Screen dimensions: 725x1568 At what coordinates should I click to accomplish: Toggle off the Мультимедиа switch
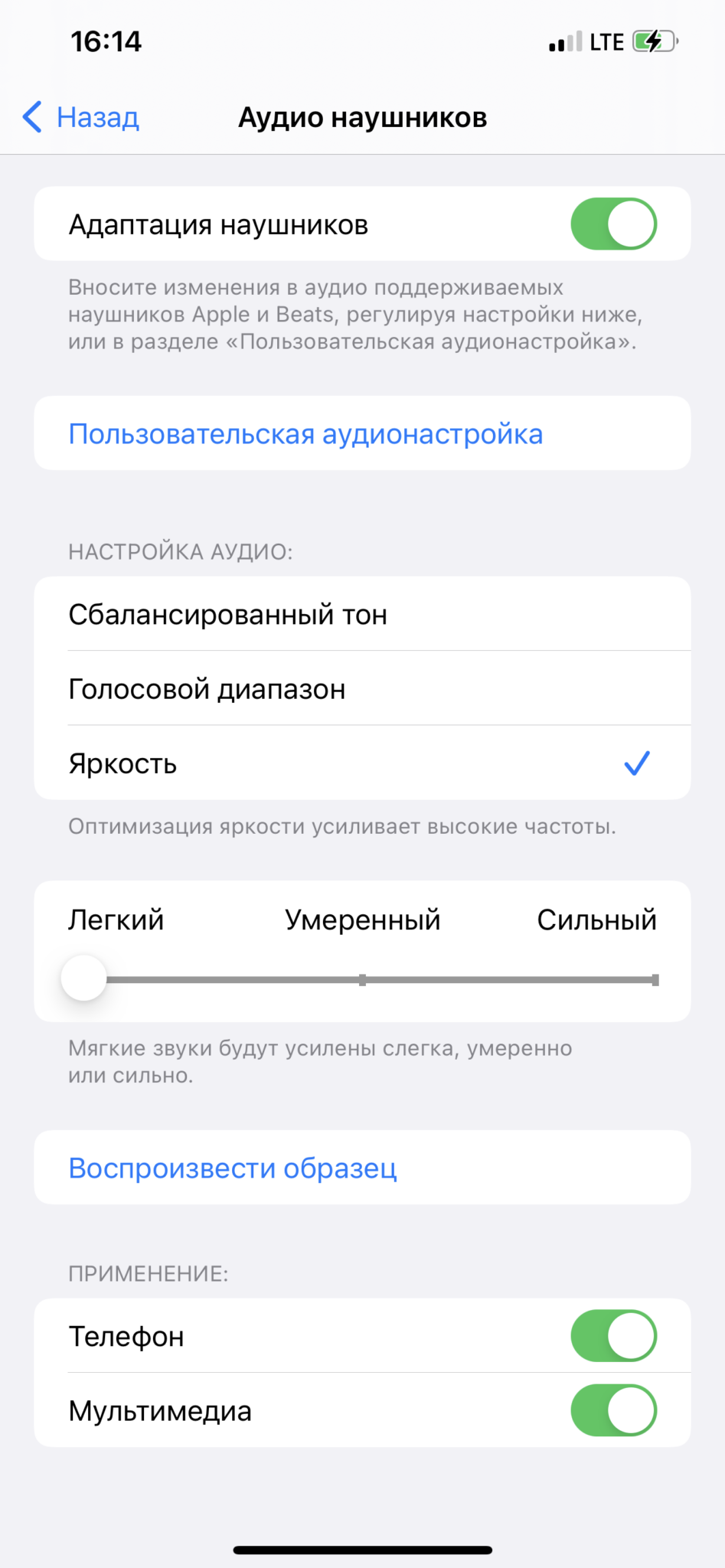(x=613, y=1410)
